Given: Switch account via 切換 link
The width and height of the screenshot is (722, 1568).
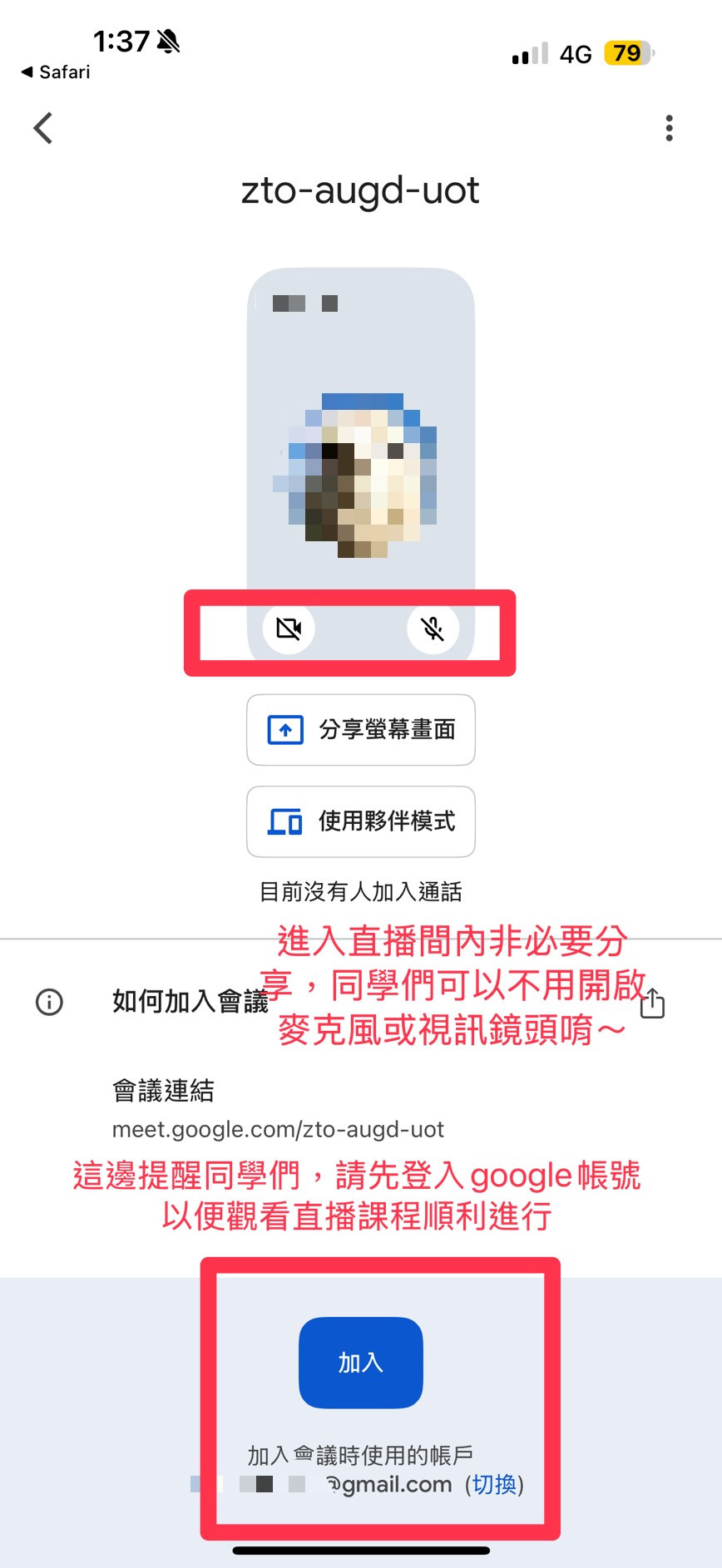Looking at the screenshot, I should (494, 1484).
